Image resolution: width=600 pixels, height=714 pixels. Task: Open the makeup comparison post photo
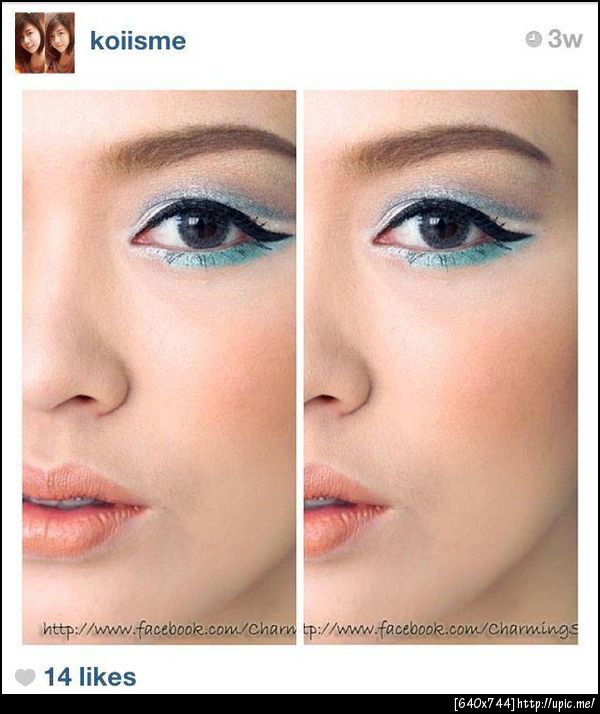tap(299, 367)
